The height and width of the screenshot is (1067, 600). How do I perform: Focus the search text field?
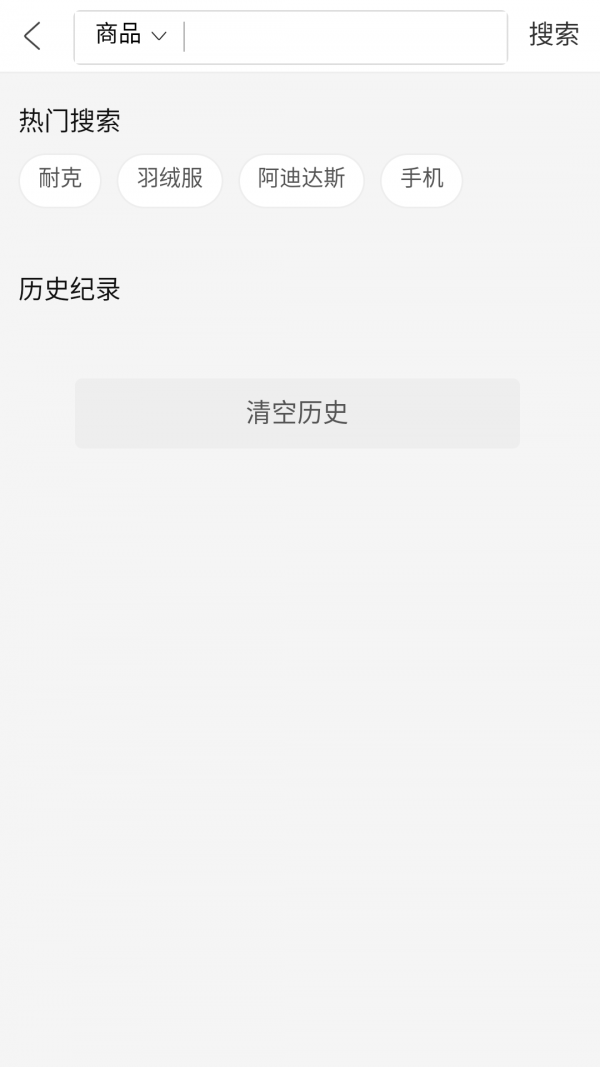[345, 37]
